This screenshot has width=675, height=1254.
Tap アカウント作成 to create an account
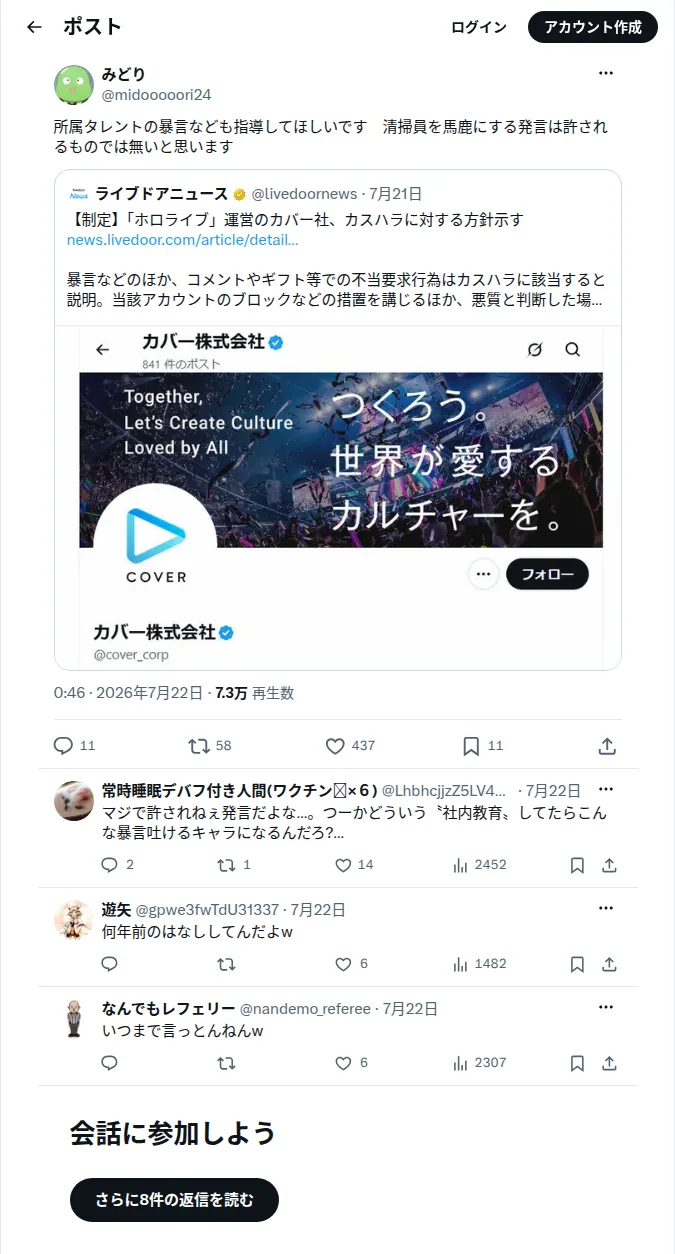point(593,27)
